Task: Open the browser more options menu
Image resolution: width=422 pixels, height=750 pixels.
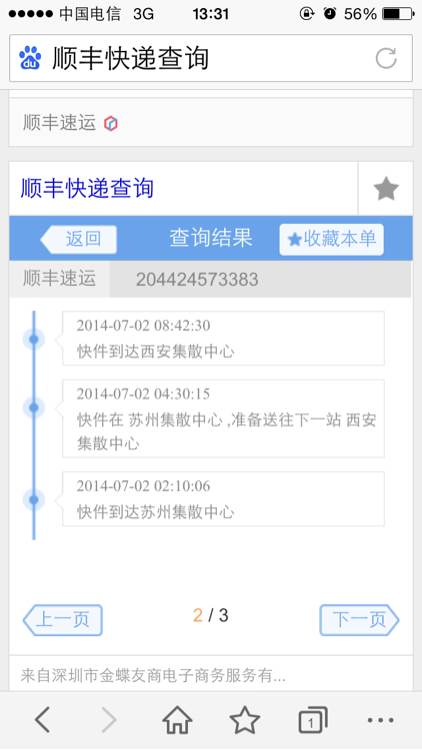Action: tap(381, 720)
